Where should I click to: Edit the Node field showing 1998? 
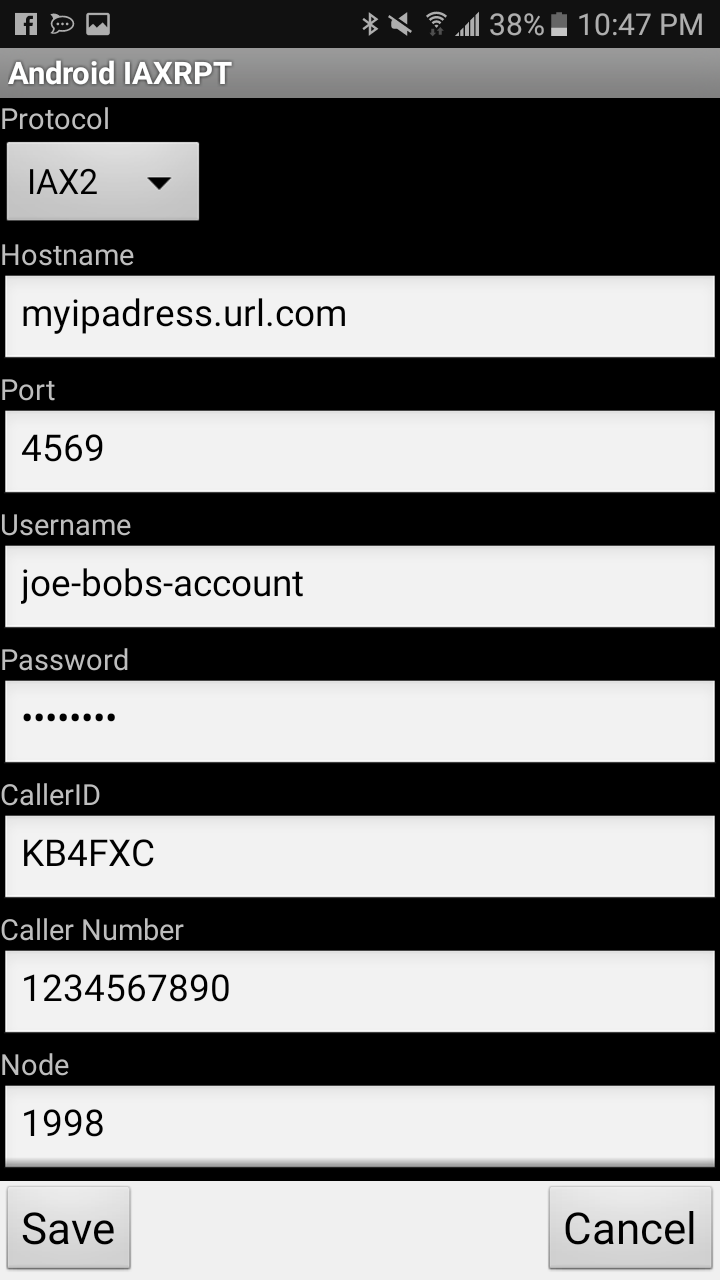[x=360, y=1126]
